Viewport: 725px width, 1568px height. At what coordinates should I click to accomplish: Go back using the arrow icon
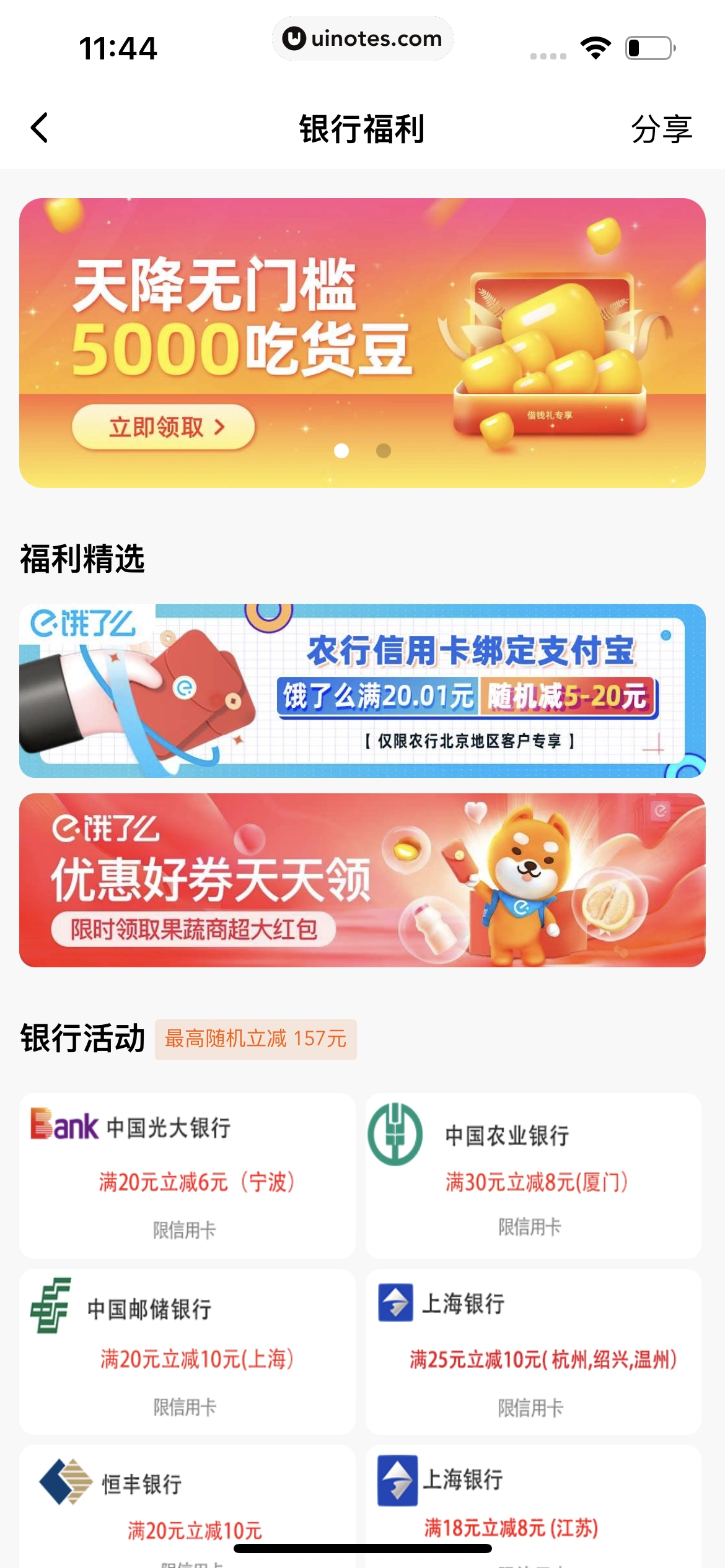tap(40, 128)
